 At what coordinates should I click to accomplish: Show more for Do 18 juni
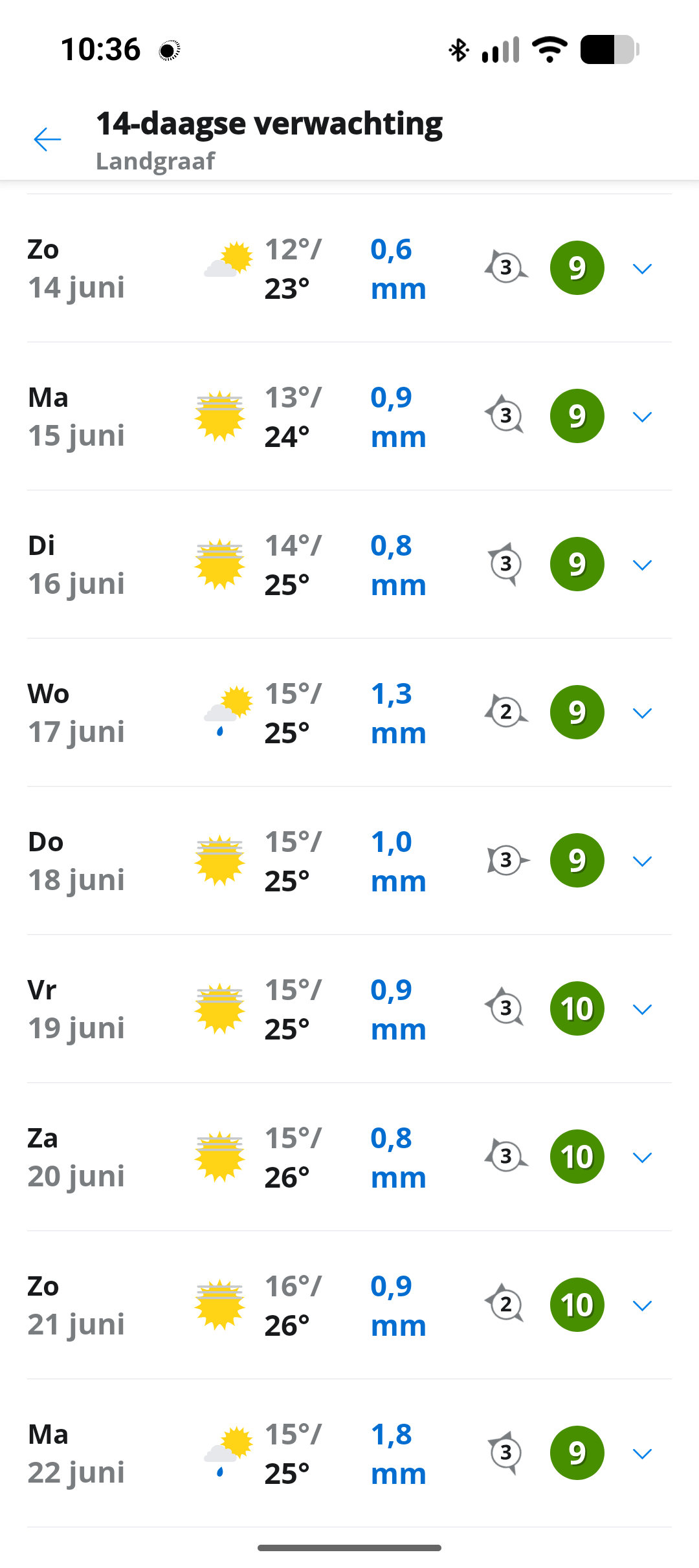pos(642,861)
